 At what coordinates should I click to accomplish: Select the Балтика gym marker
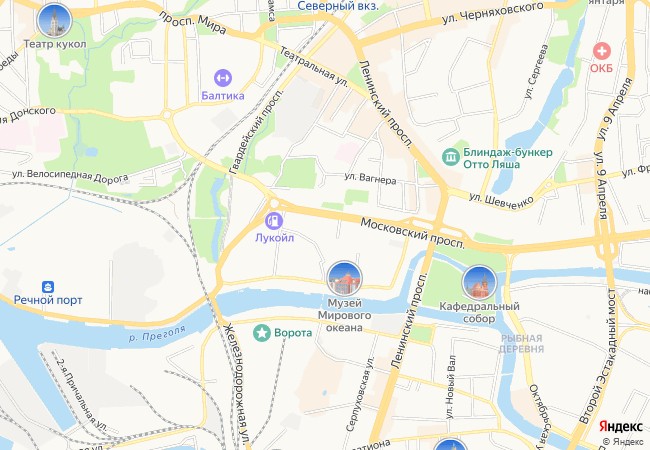[x=224, y=77]
